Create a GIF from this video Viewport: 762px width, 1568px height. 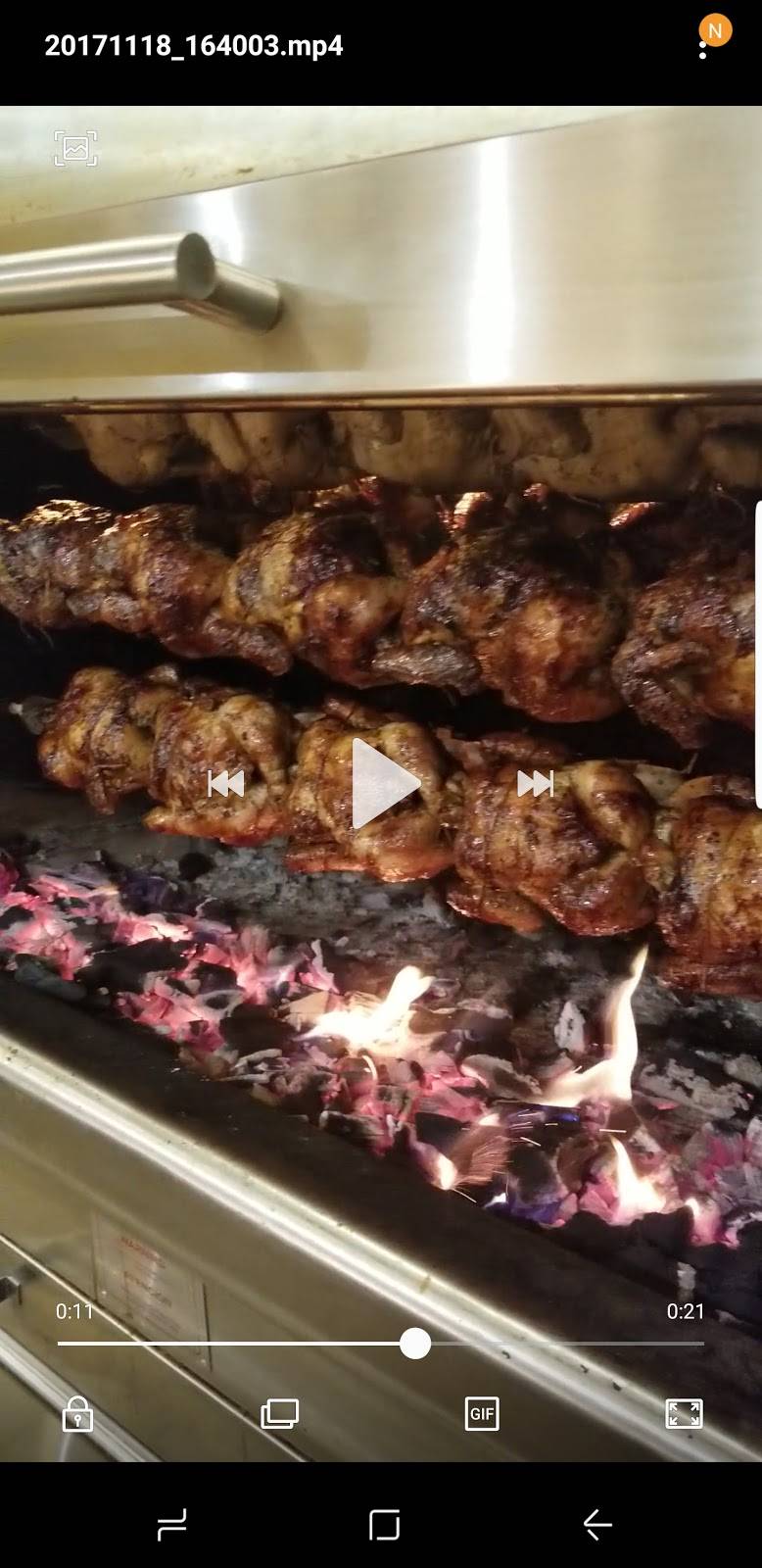482,1414
